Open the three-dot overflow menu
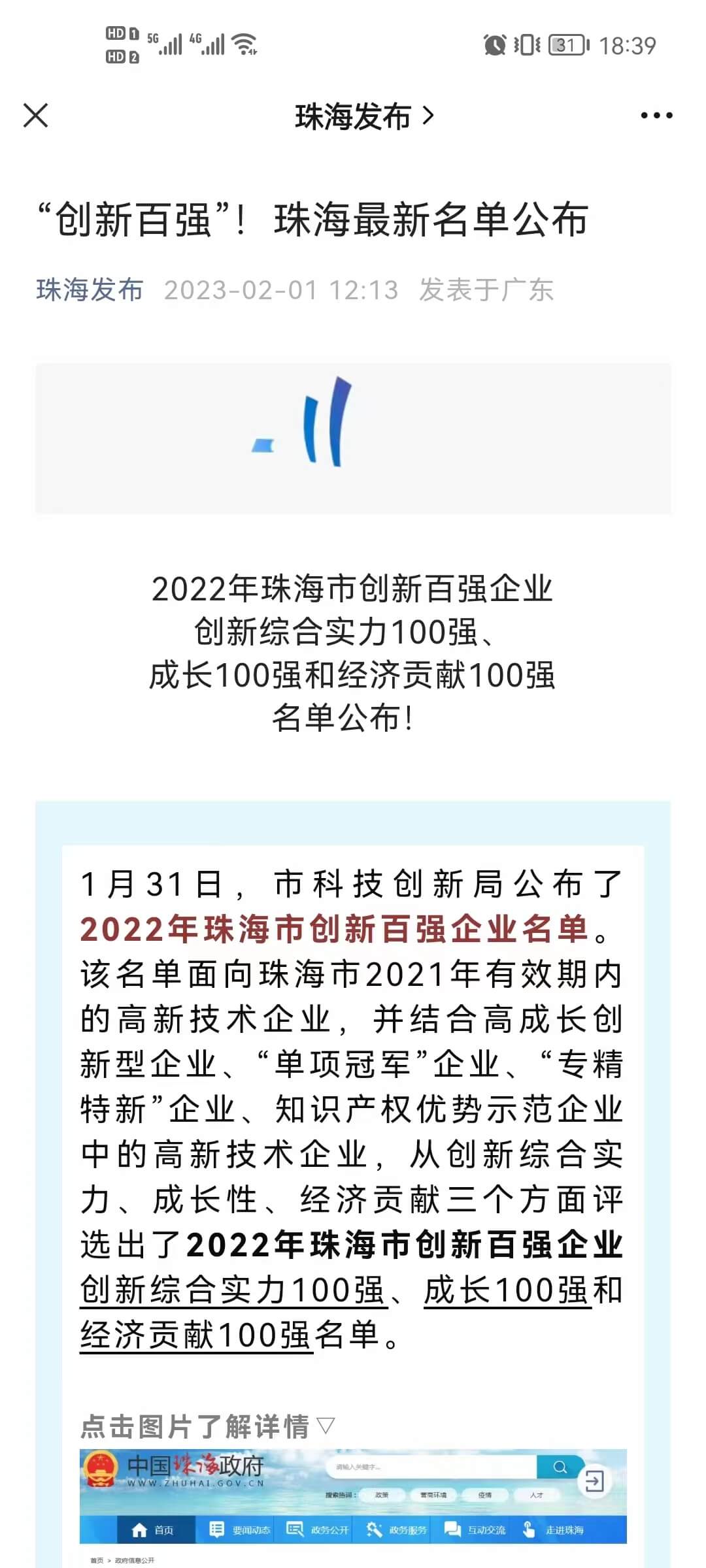Image resolution: width=706 pixels, height=1568 pixels. point(656,116)
